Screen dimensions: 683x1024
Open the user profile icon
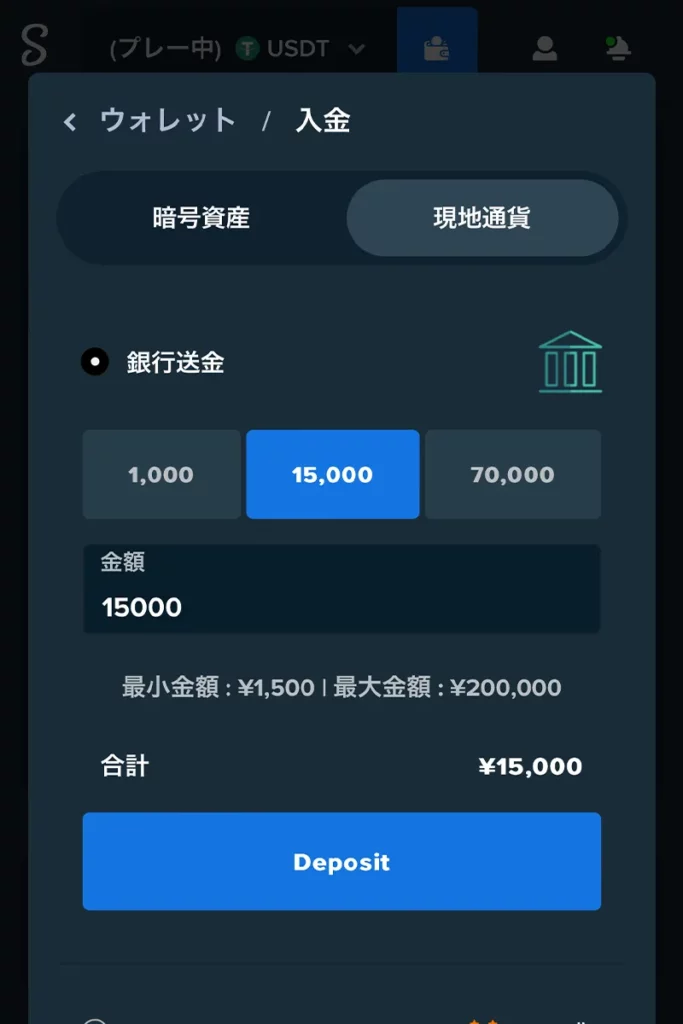tap(544, 48)
